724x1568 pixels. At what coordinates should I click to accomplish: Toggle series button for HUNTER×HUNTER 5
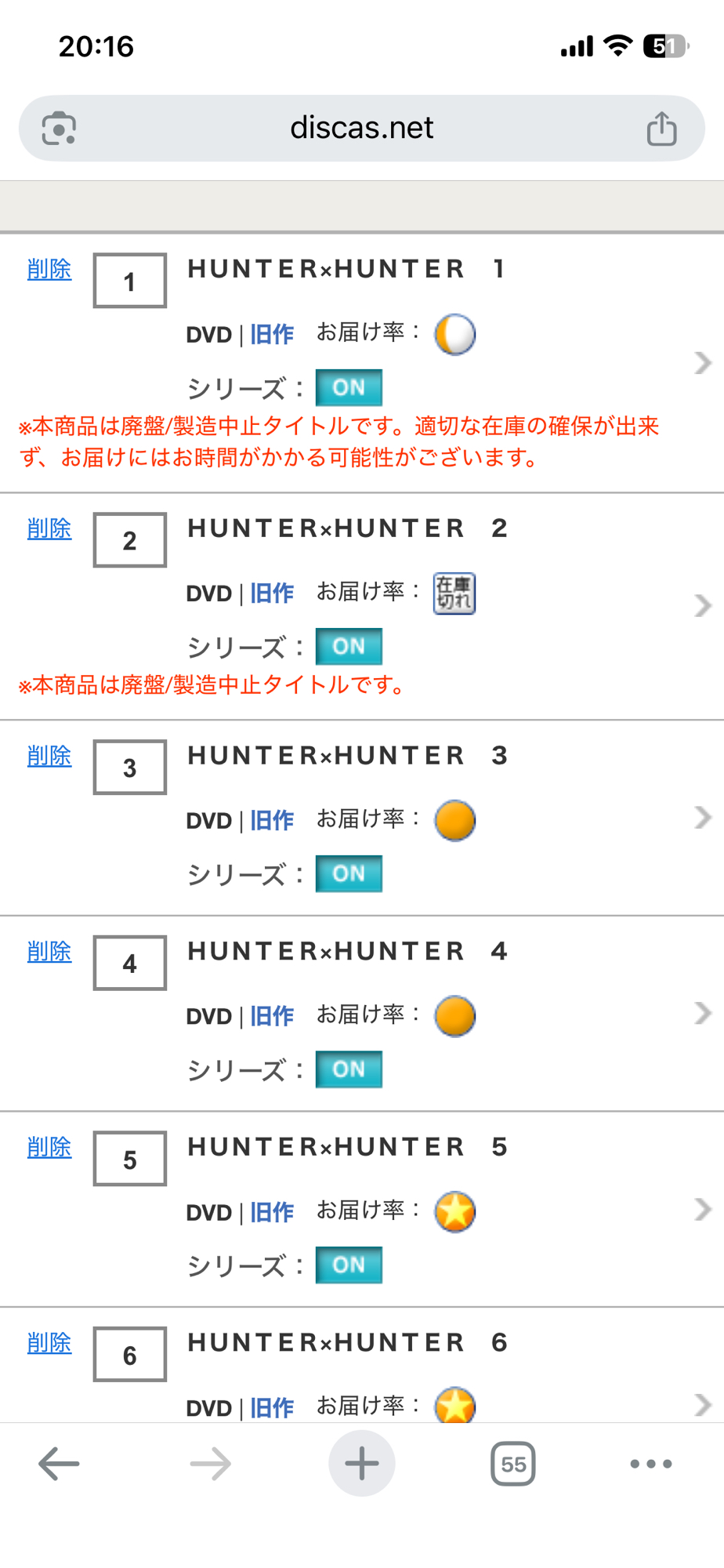349,1265
